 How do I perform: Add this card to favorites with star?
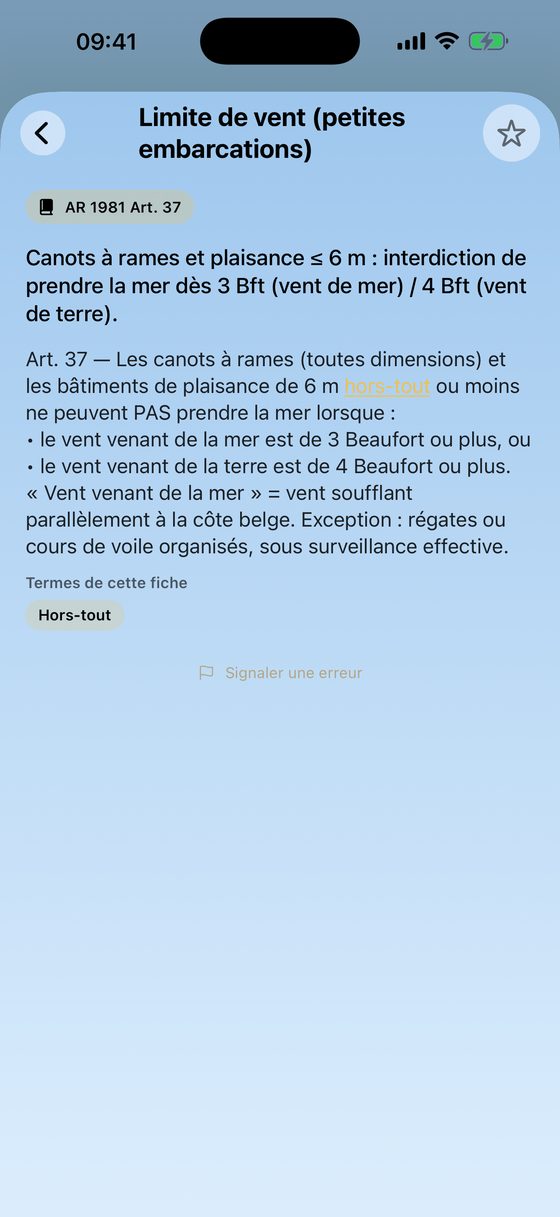(x=511, y=133)
